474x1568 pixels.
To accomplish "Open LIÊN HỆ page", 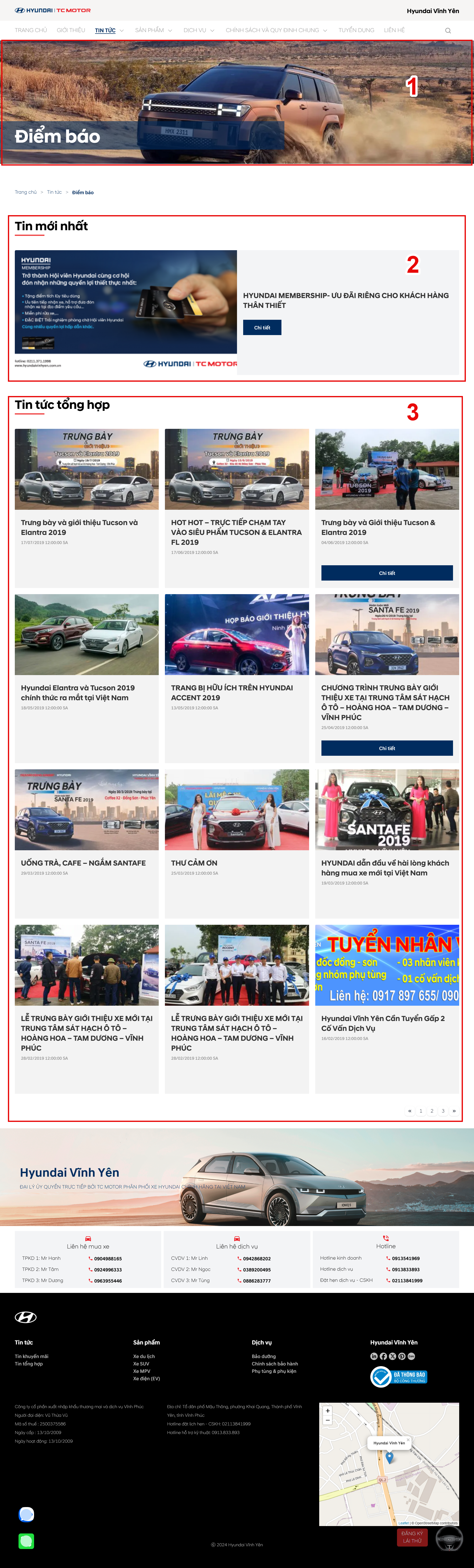I will pos(394,30).
